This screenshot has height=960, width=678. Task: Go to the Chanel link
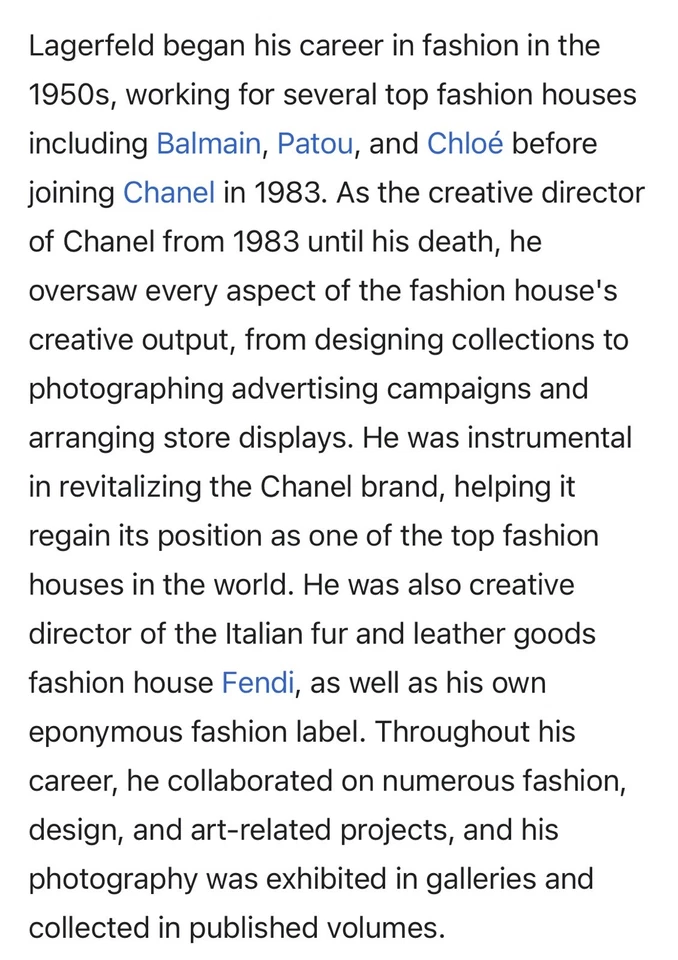[x=168, y=193]
